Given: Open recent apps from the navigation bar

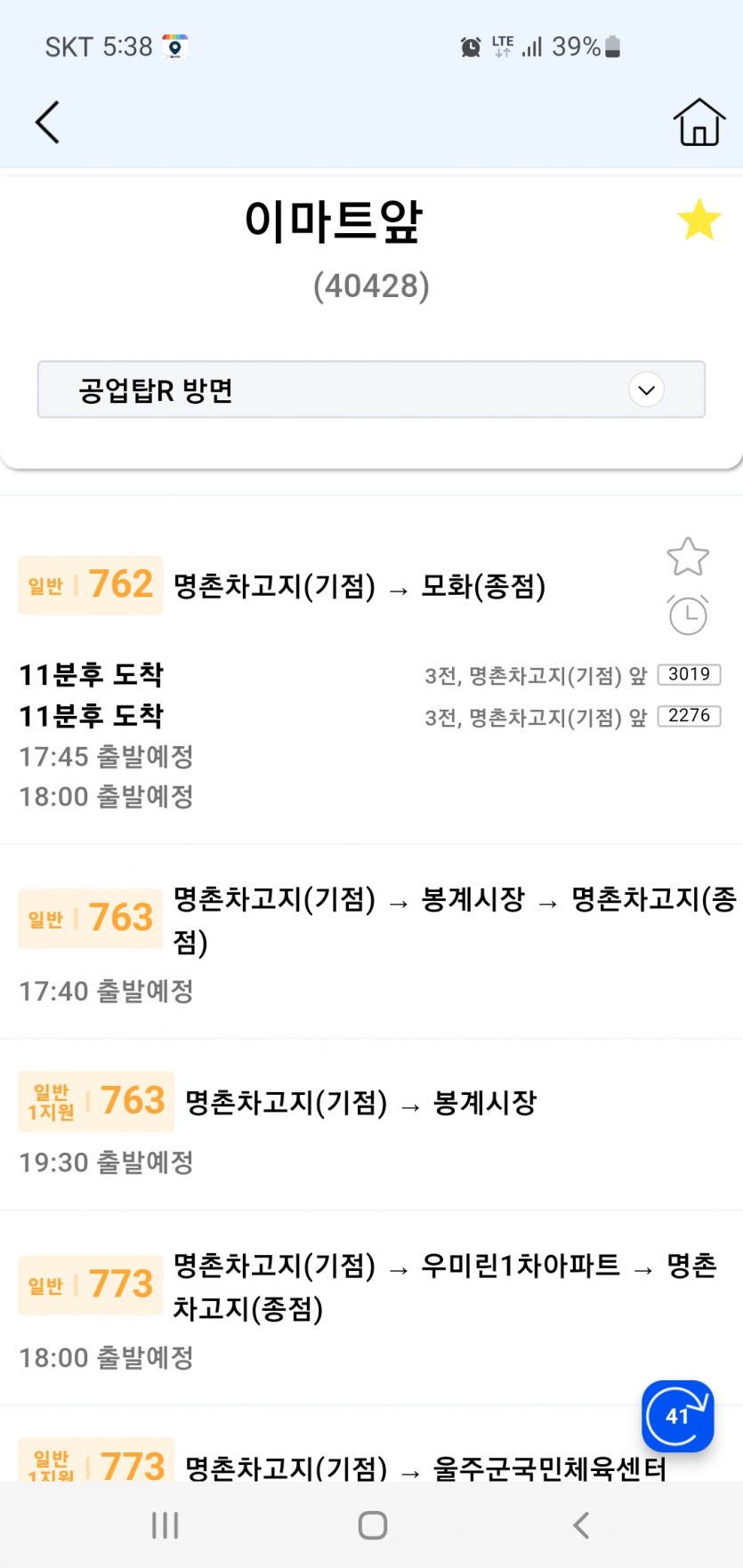Looking at the screenshot, I should [165, 1525].
